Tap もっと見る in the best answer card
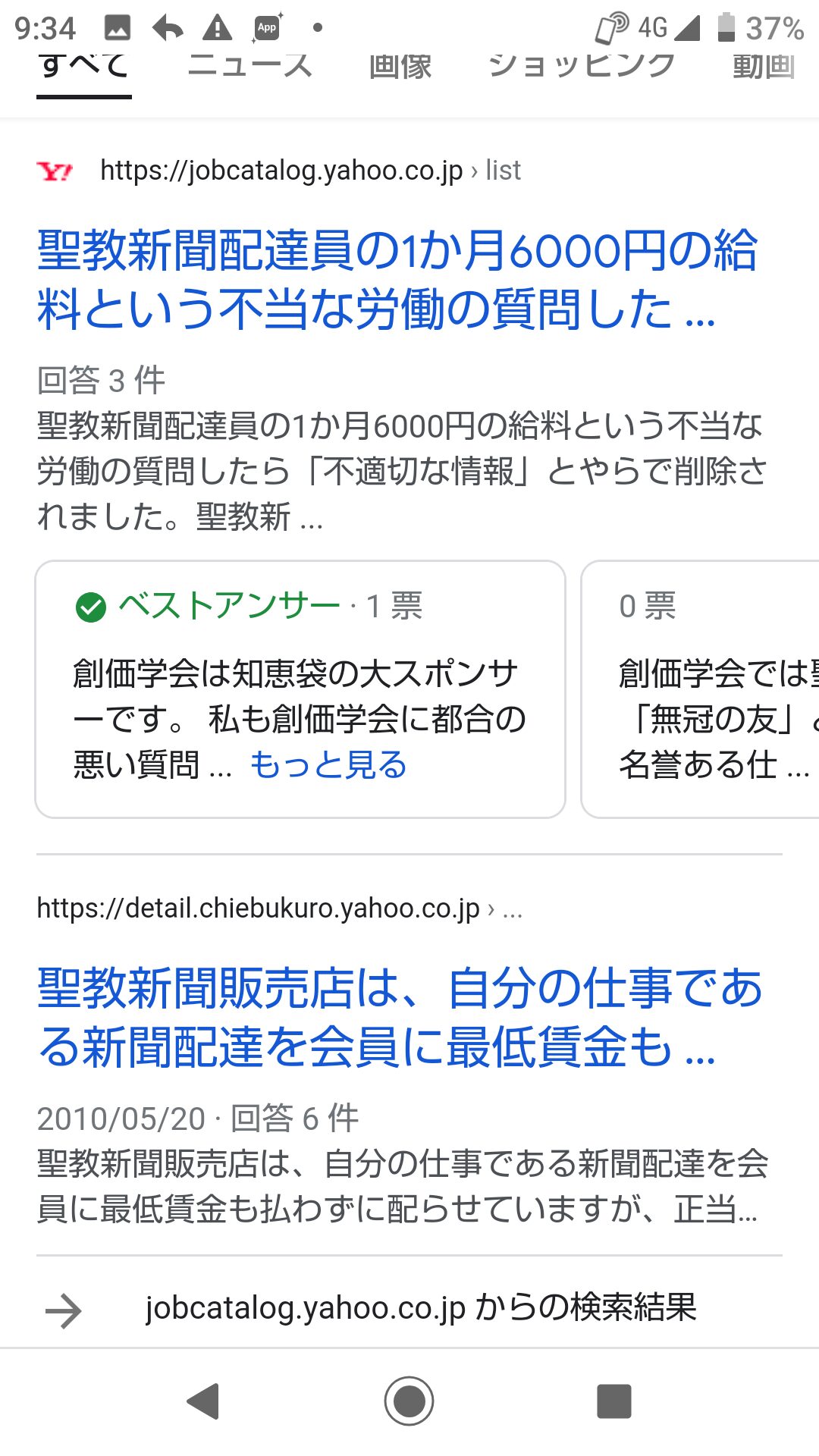The height and width of the screenshot is (1456, 819). coord(328,764)
